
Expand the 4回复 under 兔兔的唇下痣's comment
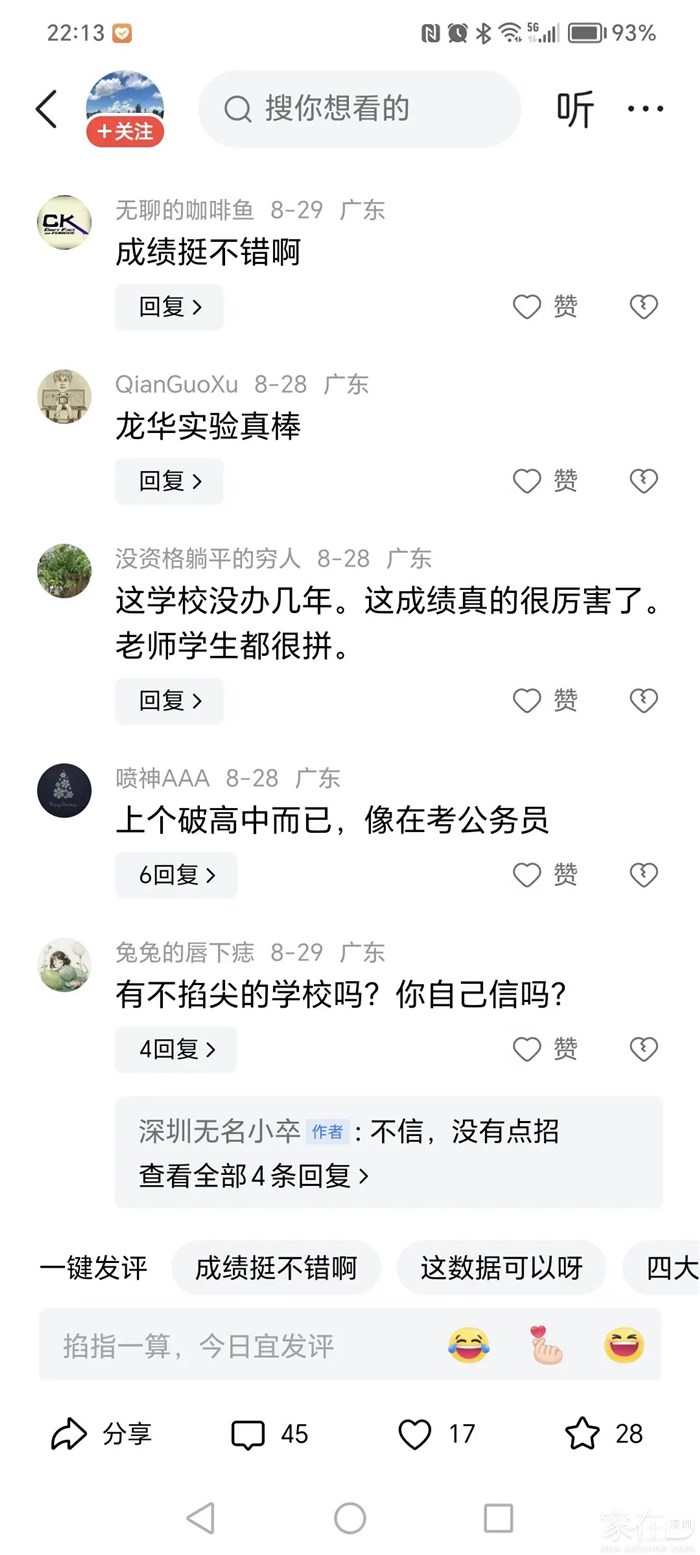tap(176, 1049)
